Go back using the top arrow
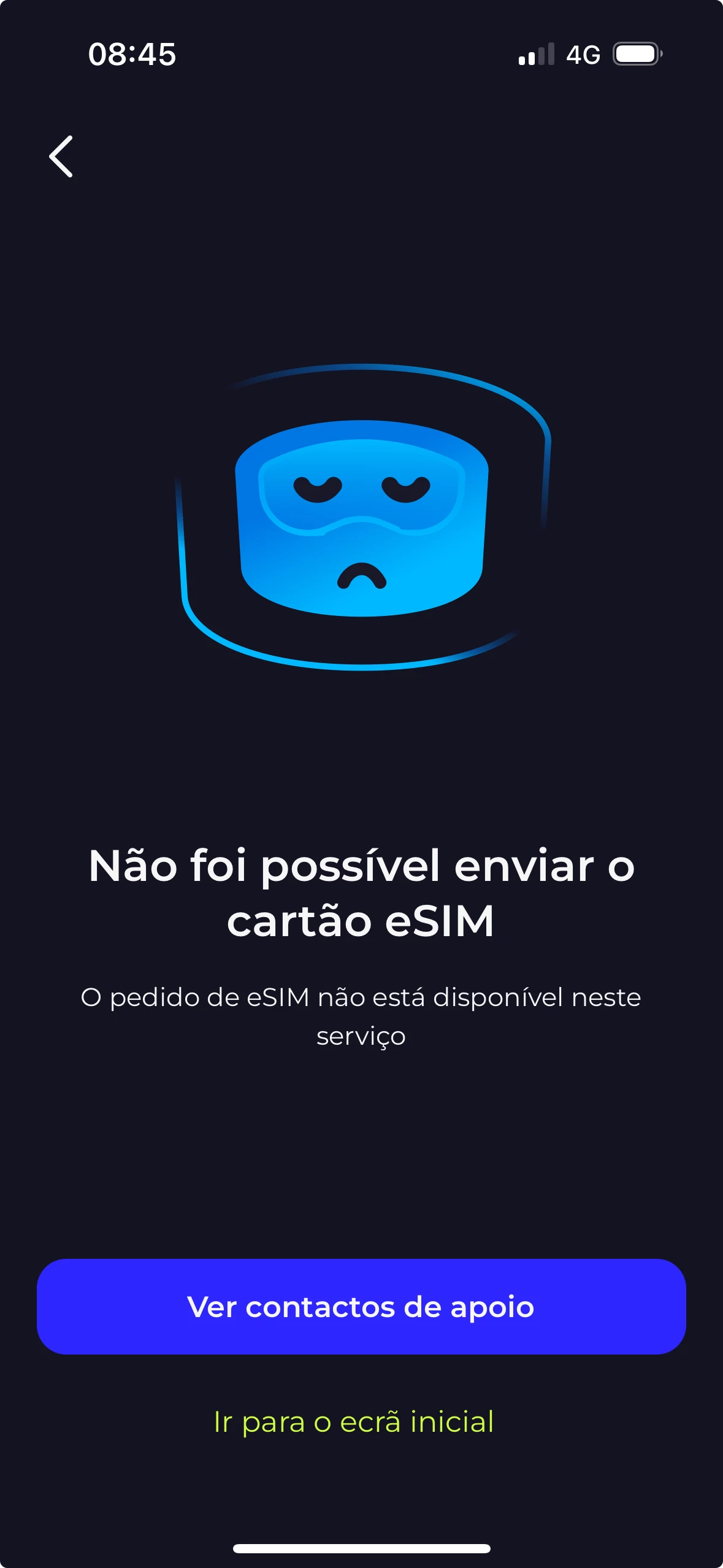 [x=61, y=156]
